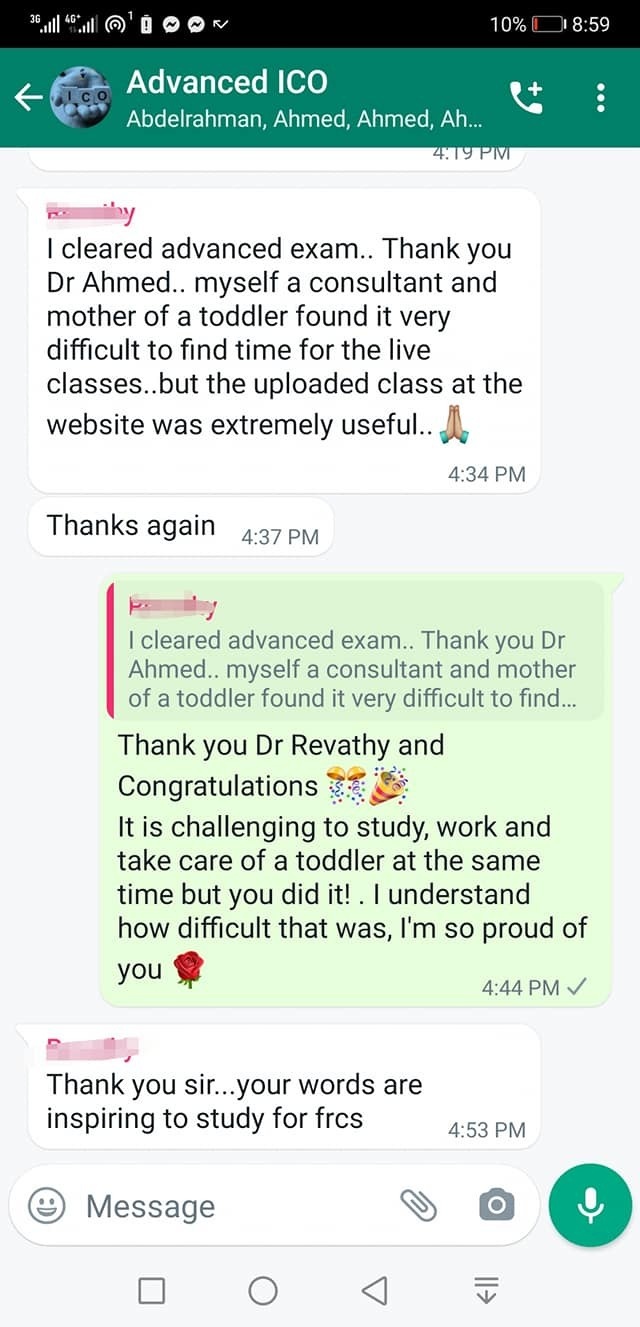Attach a file with the paperclip
640x1327 pixels.
point(419,1206)
